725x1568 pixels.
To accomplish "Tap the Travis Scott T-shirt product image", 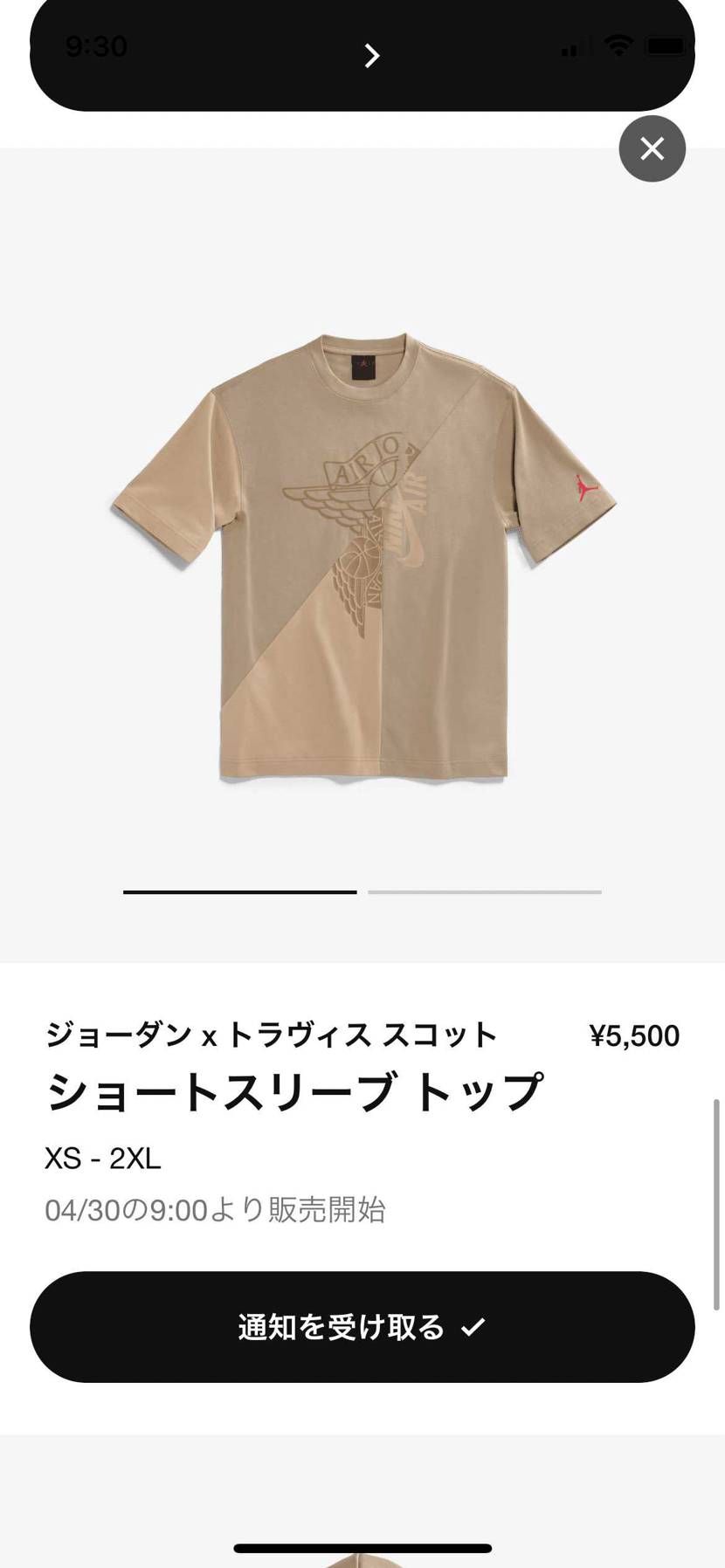I will pyautogui.click(x=362, y=559).
